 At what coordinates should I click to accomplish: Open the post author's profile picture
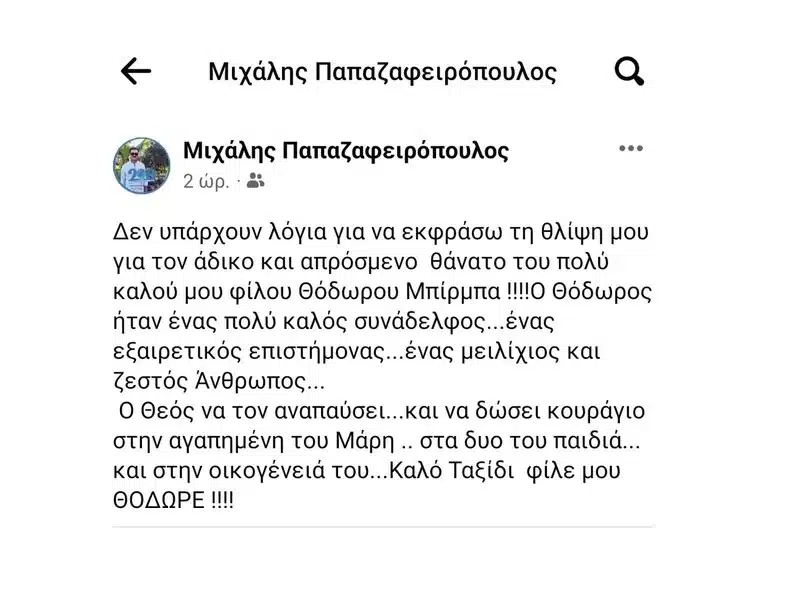(x=141, y=165)
